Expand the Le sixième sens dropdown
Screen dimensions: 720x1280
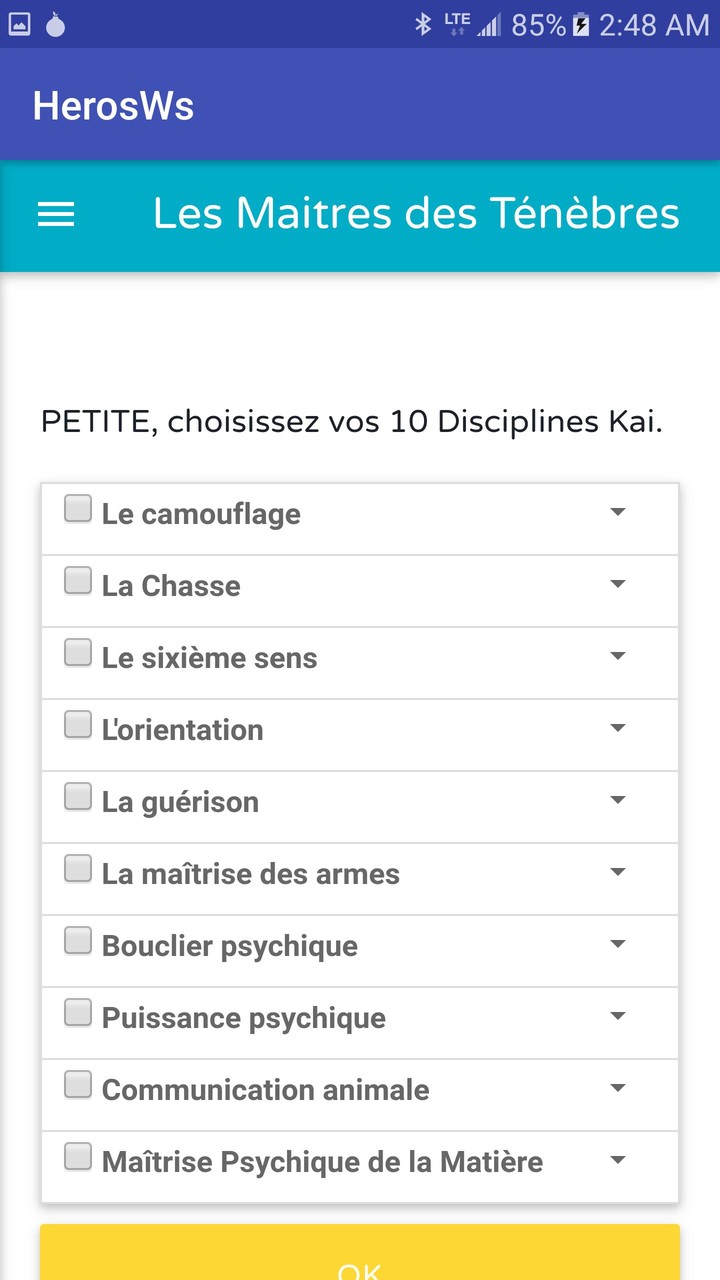tap(617, 655)
